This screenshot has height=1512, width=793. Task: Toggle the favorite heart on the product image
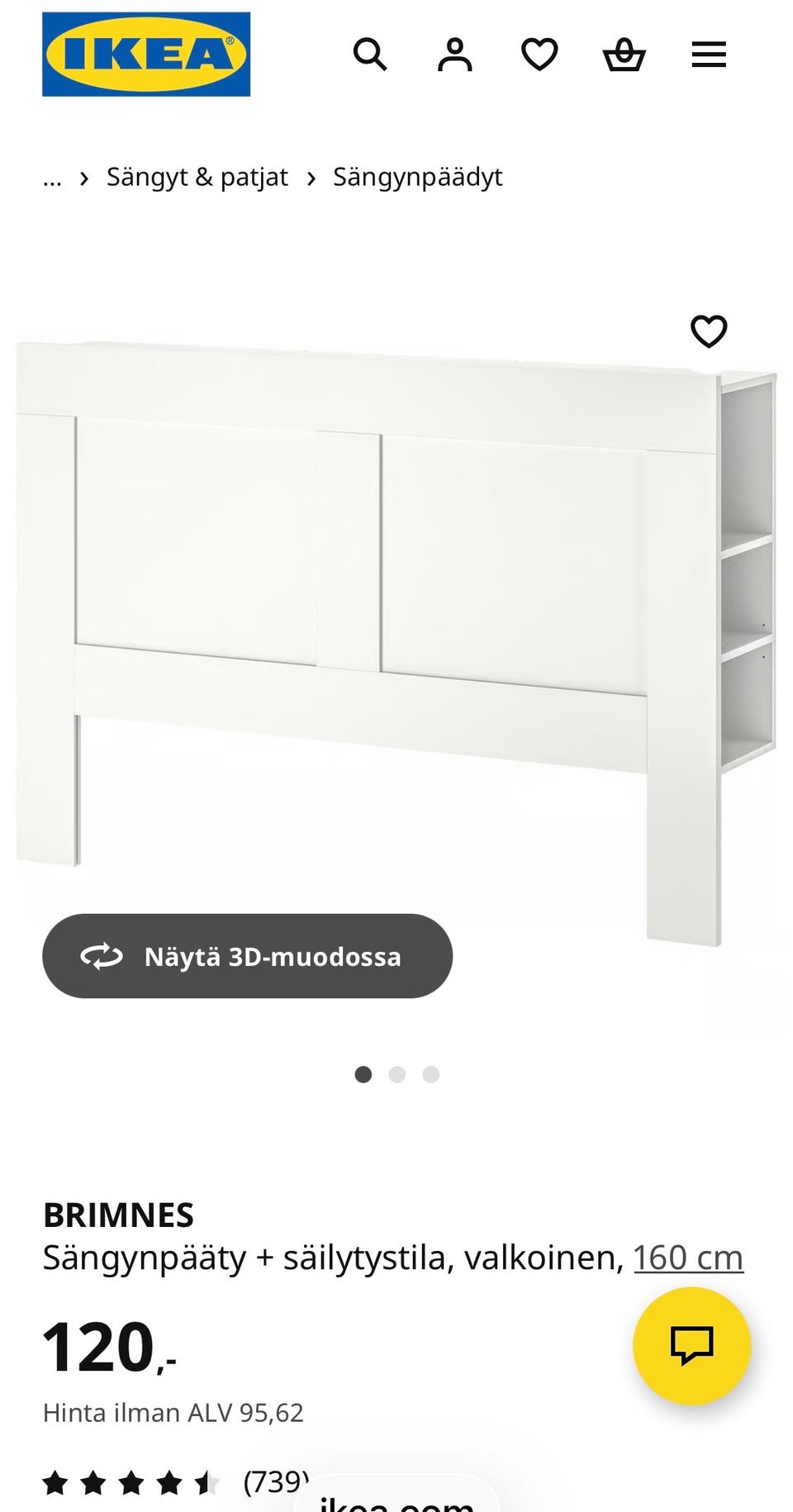[x=709, y=331]
